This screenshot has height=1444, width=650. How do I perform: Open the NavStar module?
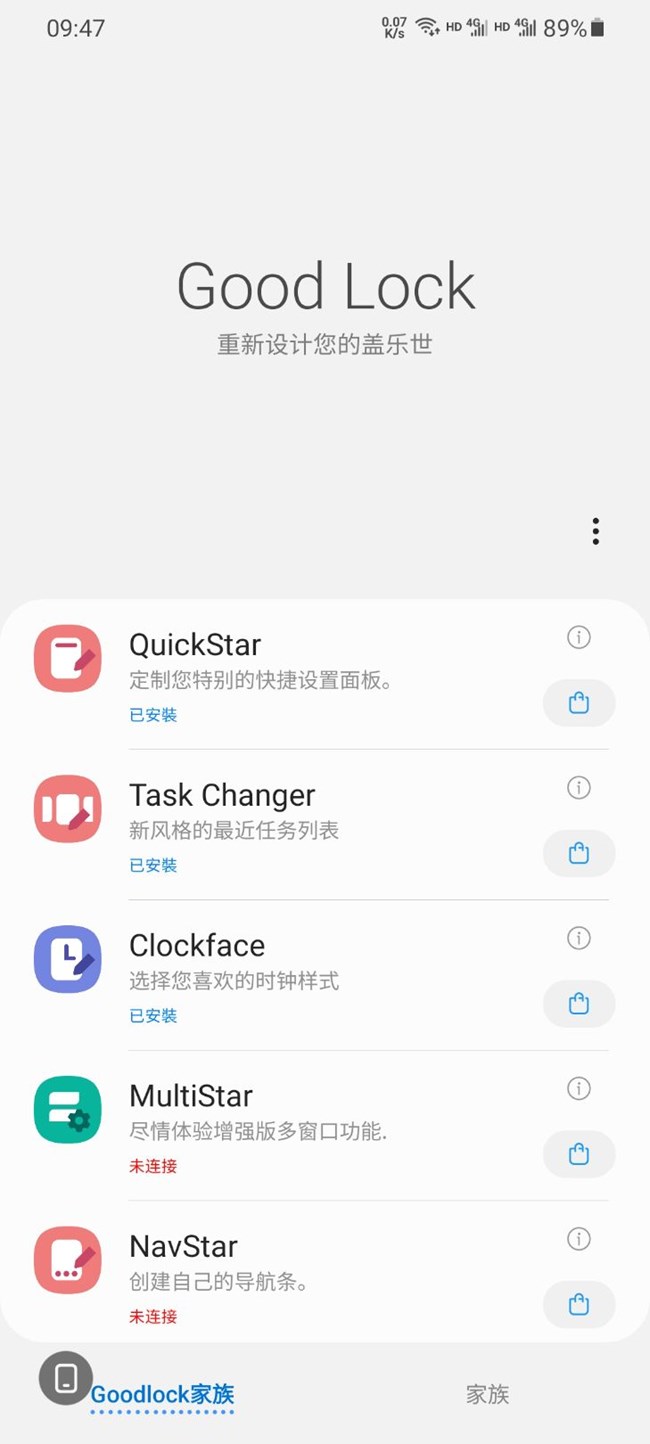point(260,1262)
